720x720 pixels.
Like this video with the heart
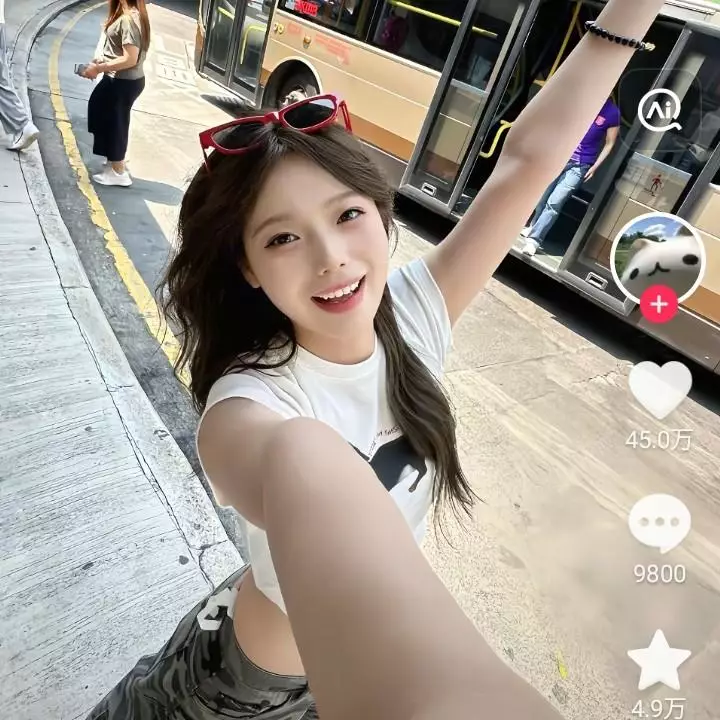(x=659, y=389)
